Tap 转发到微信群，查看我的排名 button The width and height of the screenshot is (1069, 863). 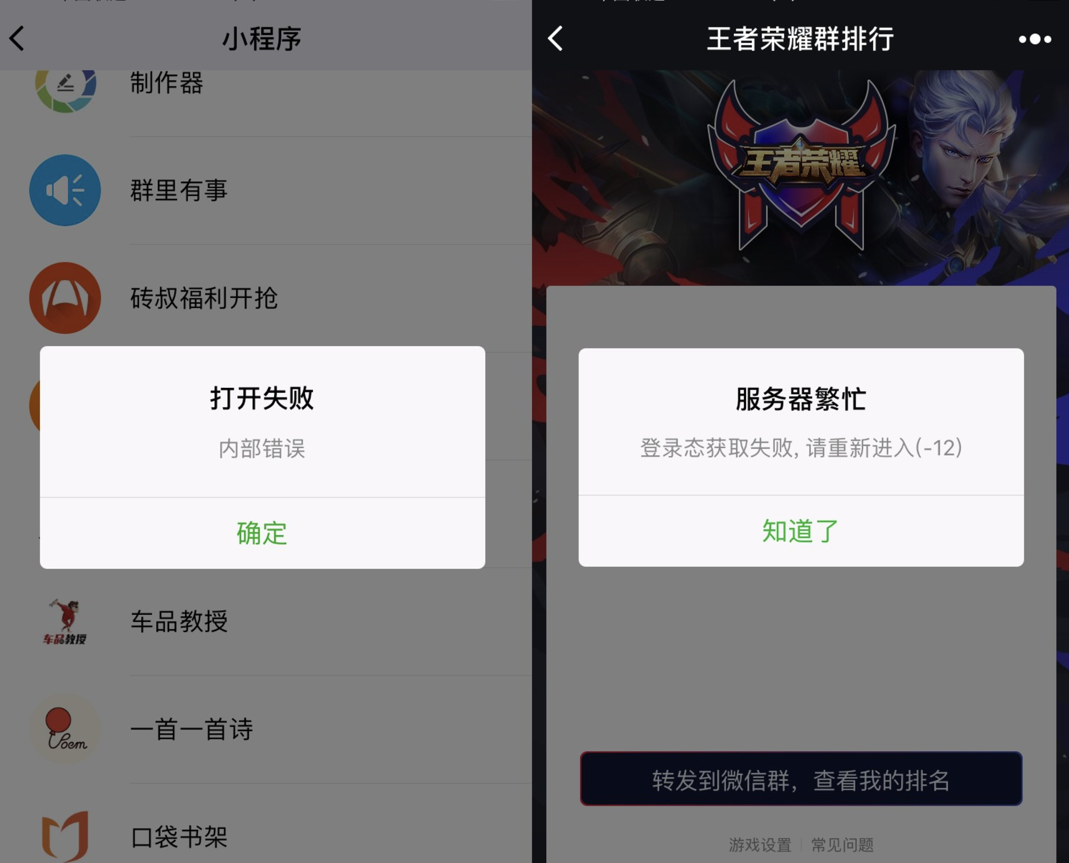point(800,779)
